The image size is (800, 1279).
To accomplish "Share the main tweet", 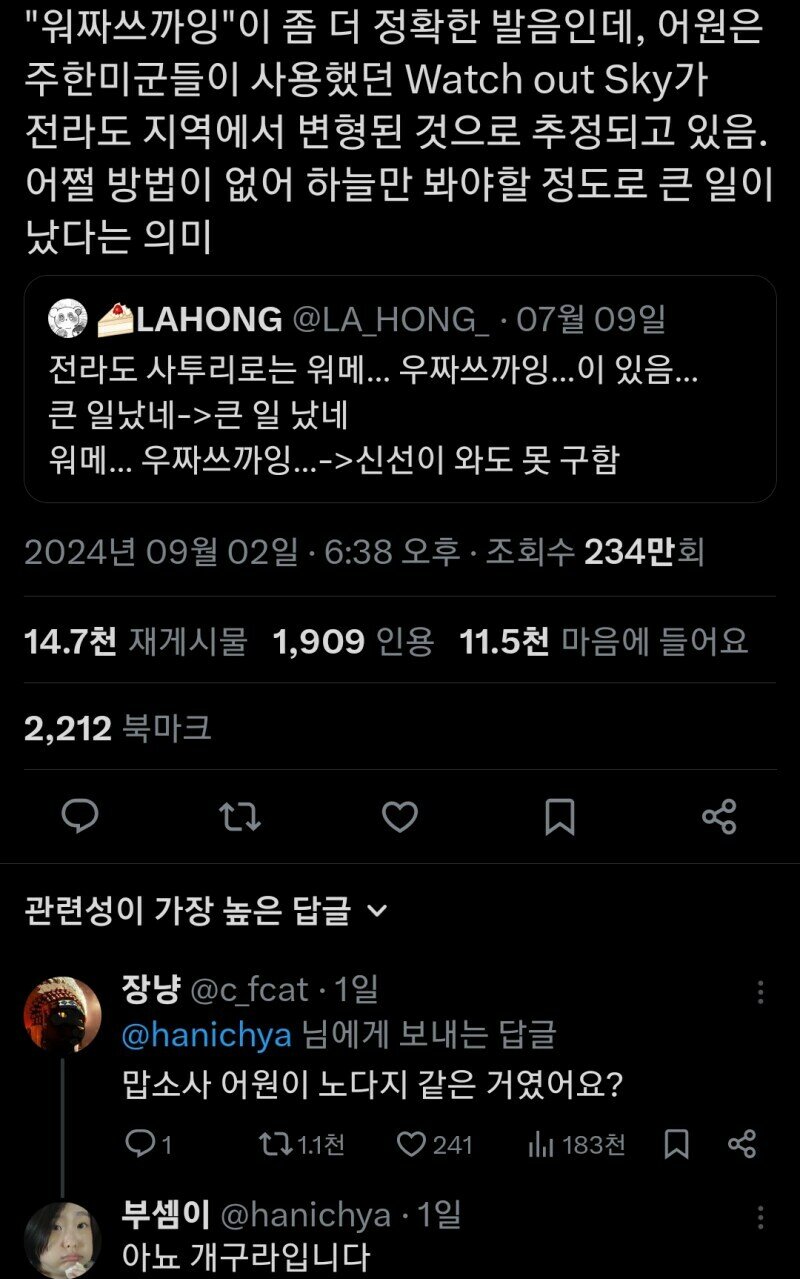I will click(719, 817).
